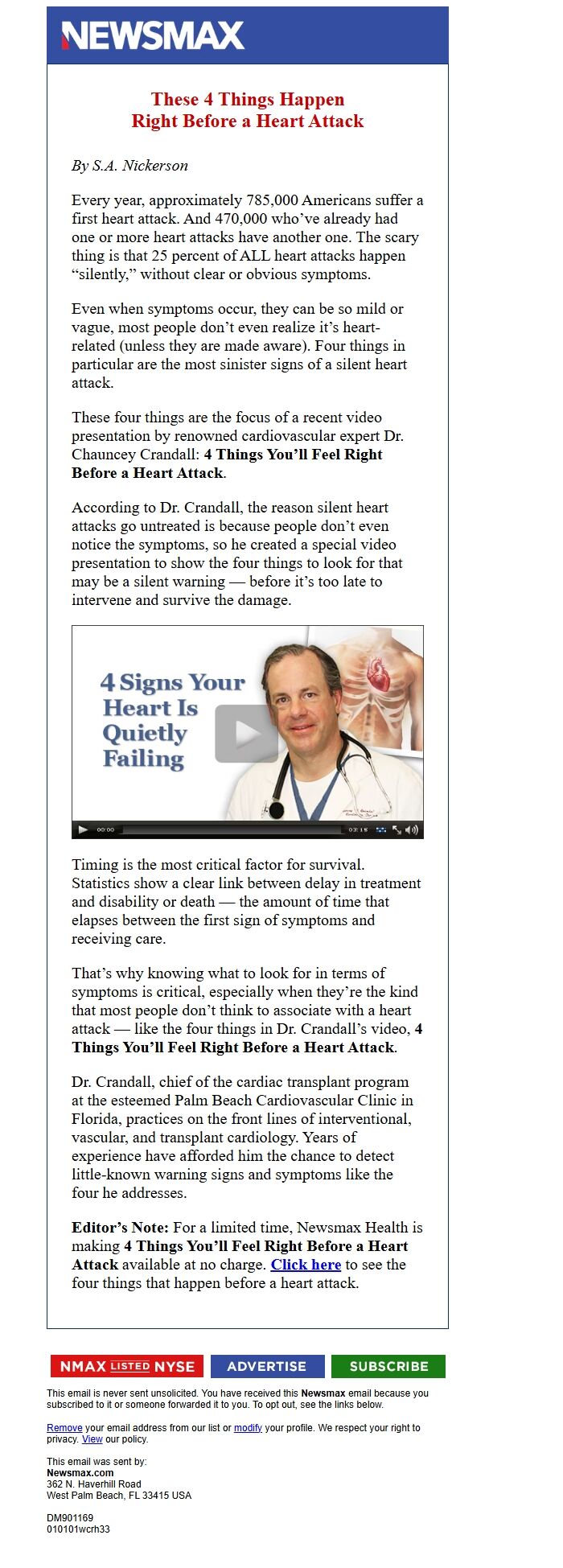Open the NMAX Listed NYSE button

(127, 1366)
